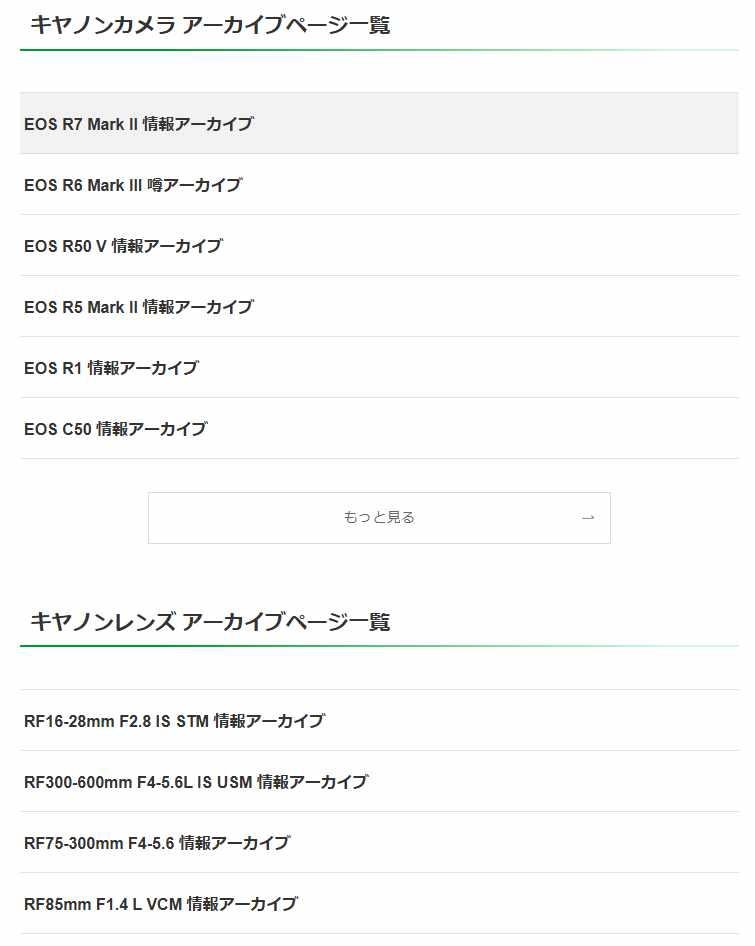Tap the もっと見る button

(x=379, y=518)
